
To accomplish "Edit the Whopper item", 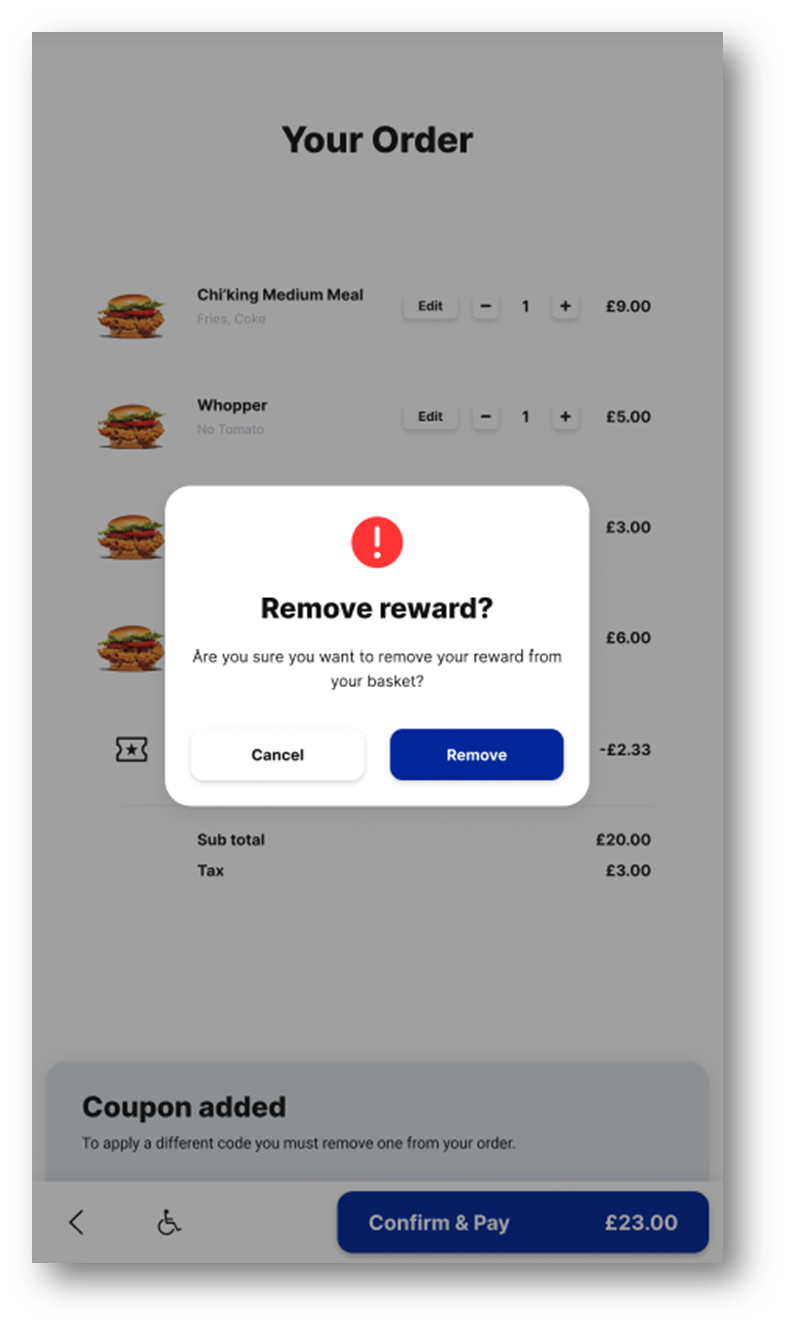I will point(430,416).
